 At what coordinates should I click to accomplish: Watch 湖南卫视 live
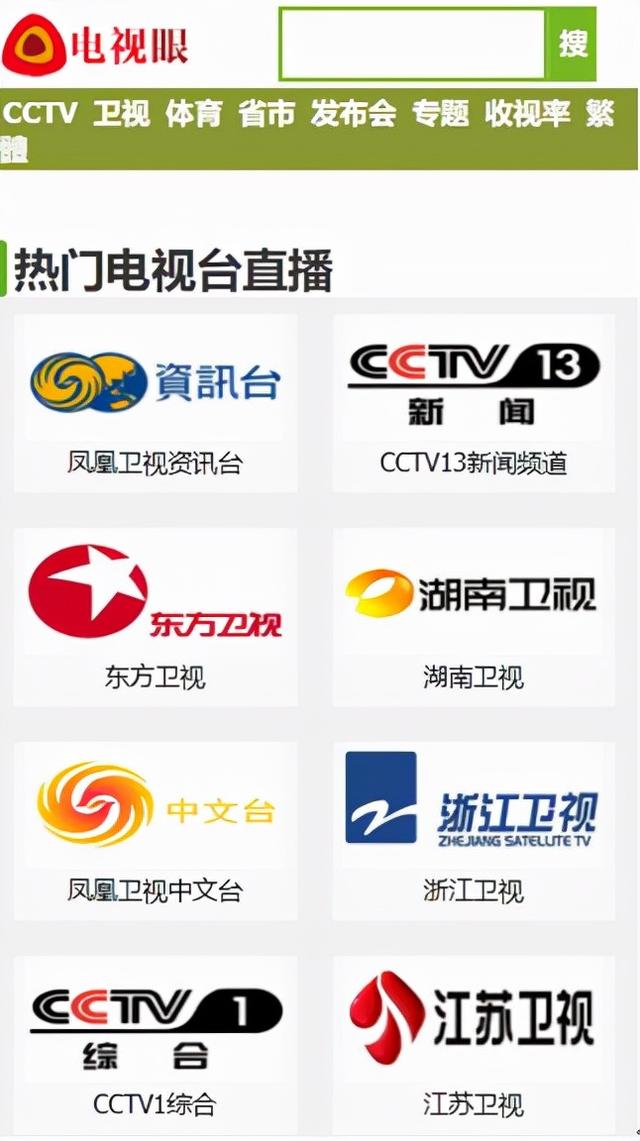pos(473,616)
